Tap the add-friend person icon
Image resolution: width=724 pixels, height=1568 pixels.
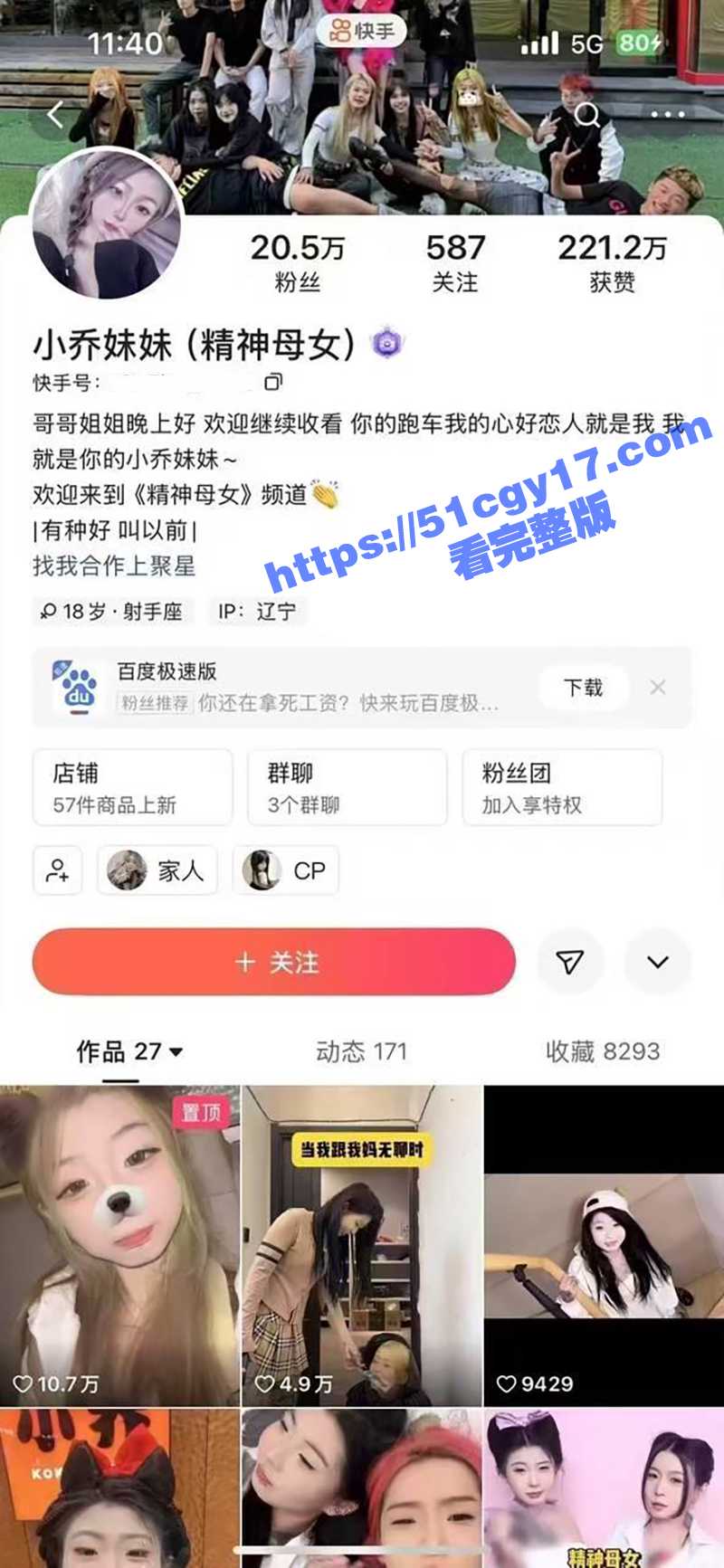point(57,870)
